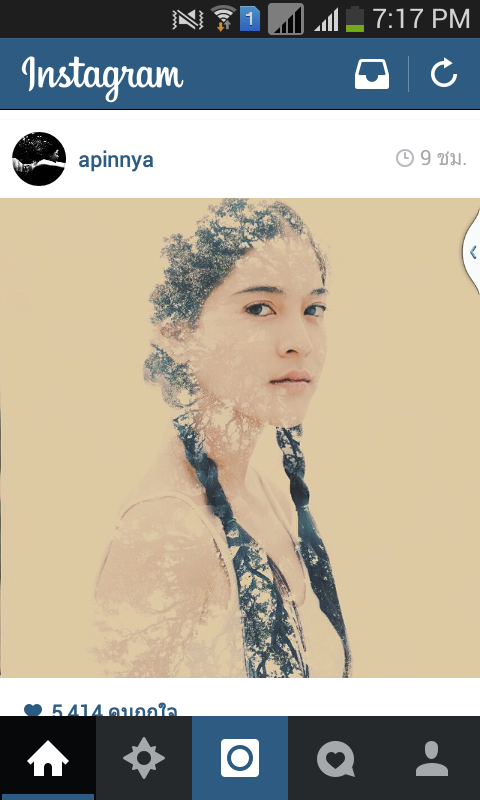480x800 pixels.
Task: Open the Instagram Direct inbox icon
Action: pyautogui.click(x=372, y=74)
